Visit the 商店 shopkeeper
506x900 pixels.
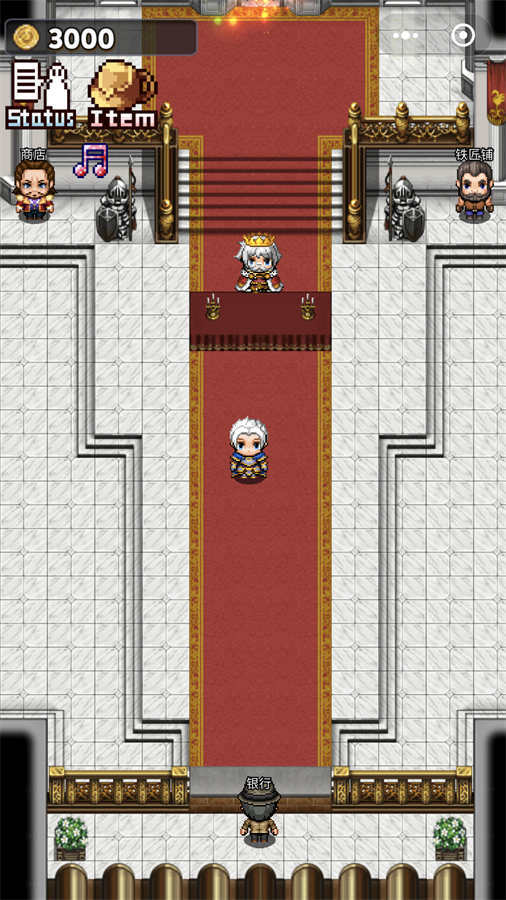(34, 189)
